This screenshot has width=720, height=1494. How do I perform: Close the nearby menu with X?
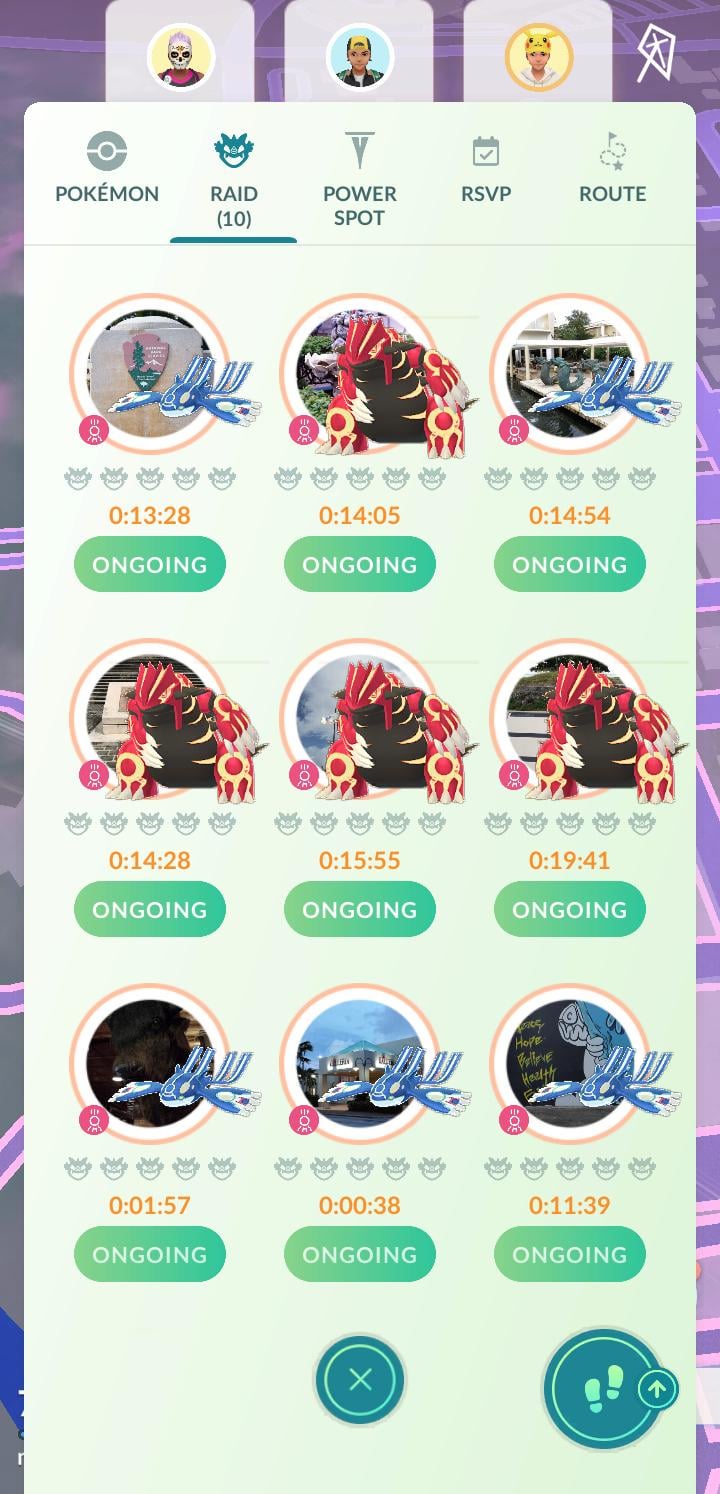coord(360,1380)
